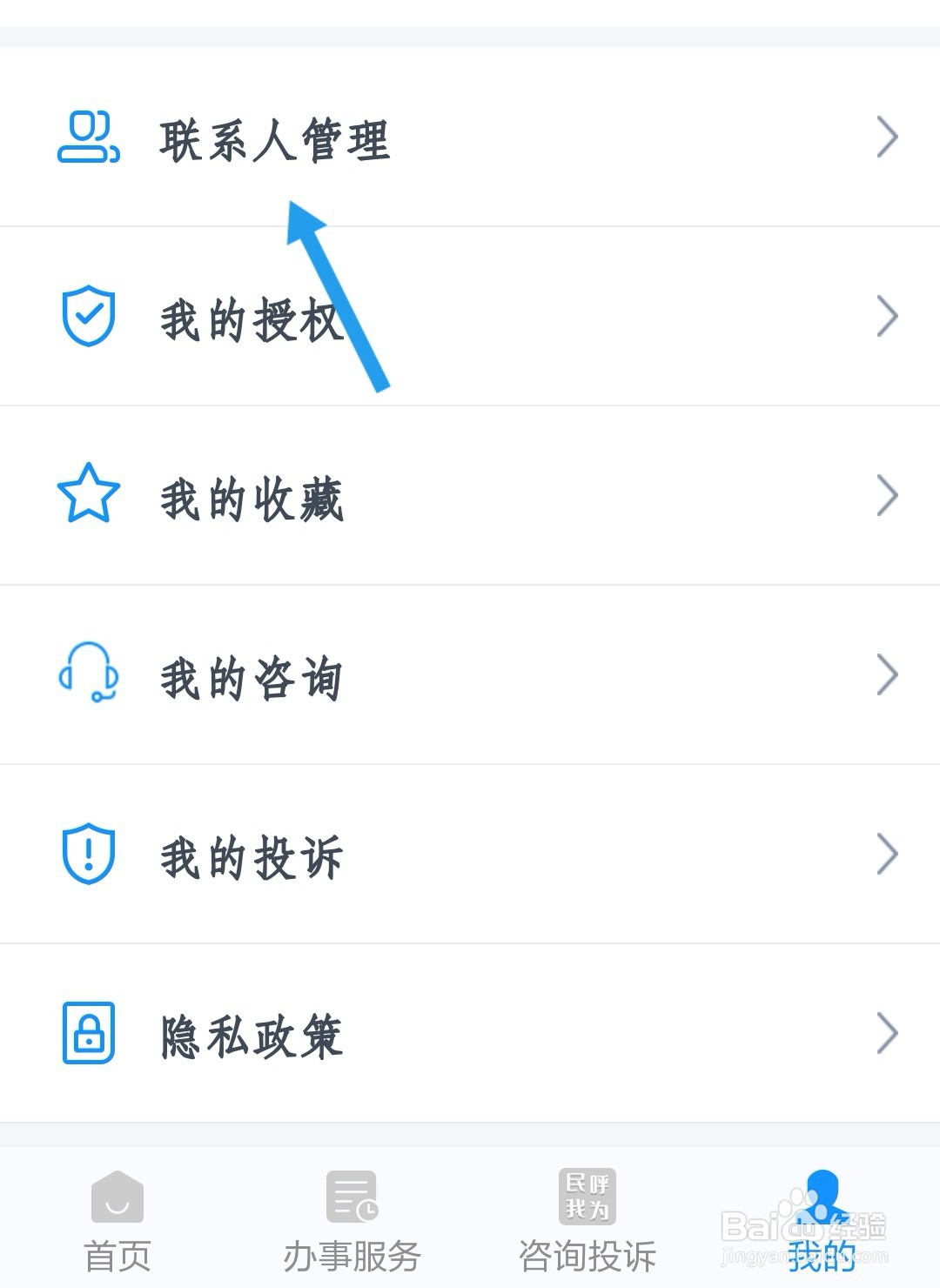
Task: Click the chevron on the 隐私政策 row
Action: pos(888,1034)
